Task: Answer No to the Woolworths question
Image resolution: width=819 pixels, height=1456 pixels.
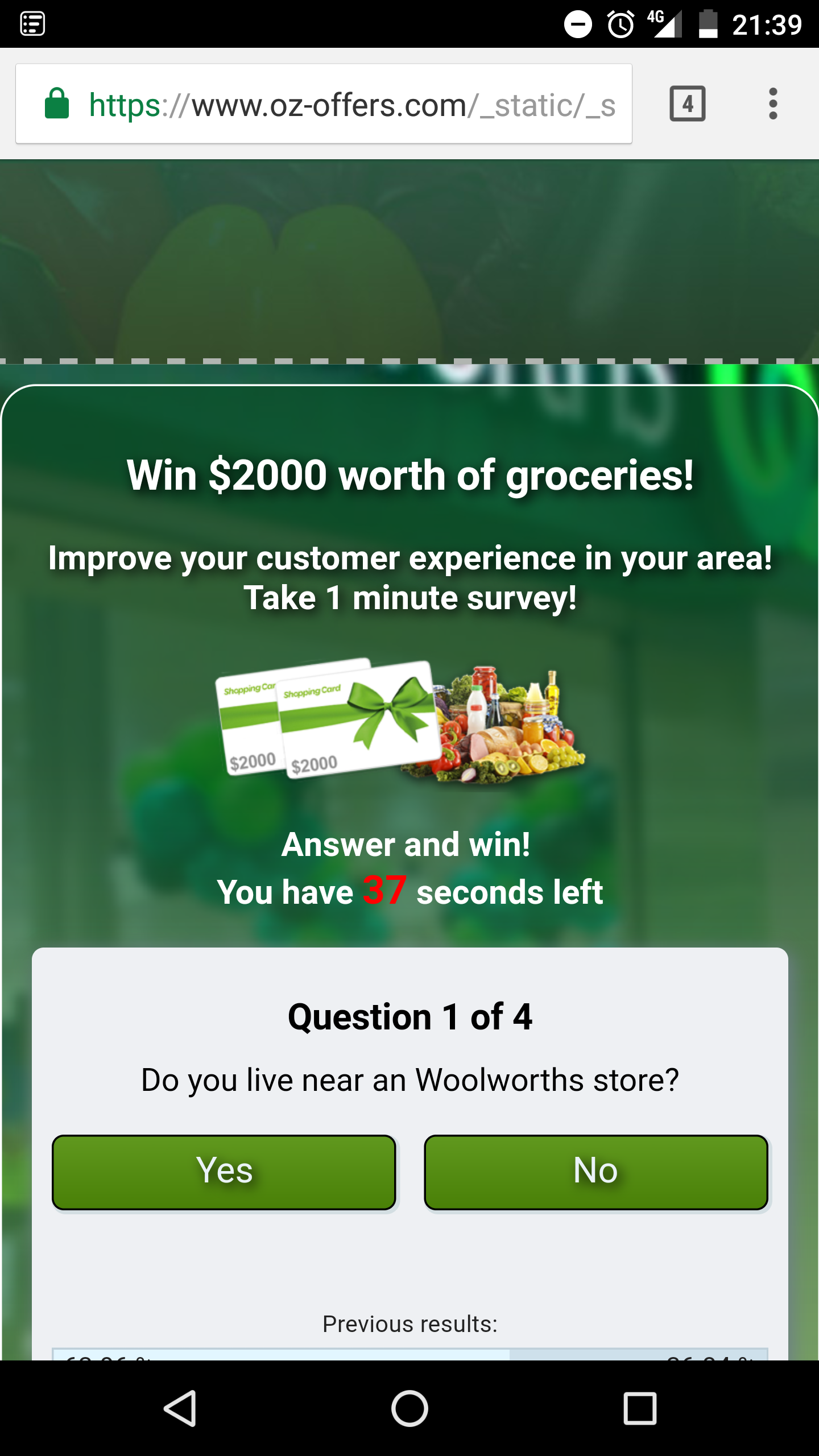Action: tap(596, 1172)
